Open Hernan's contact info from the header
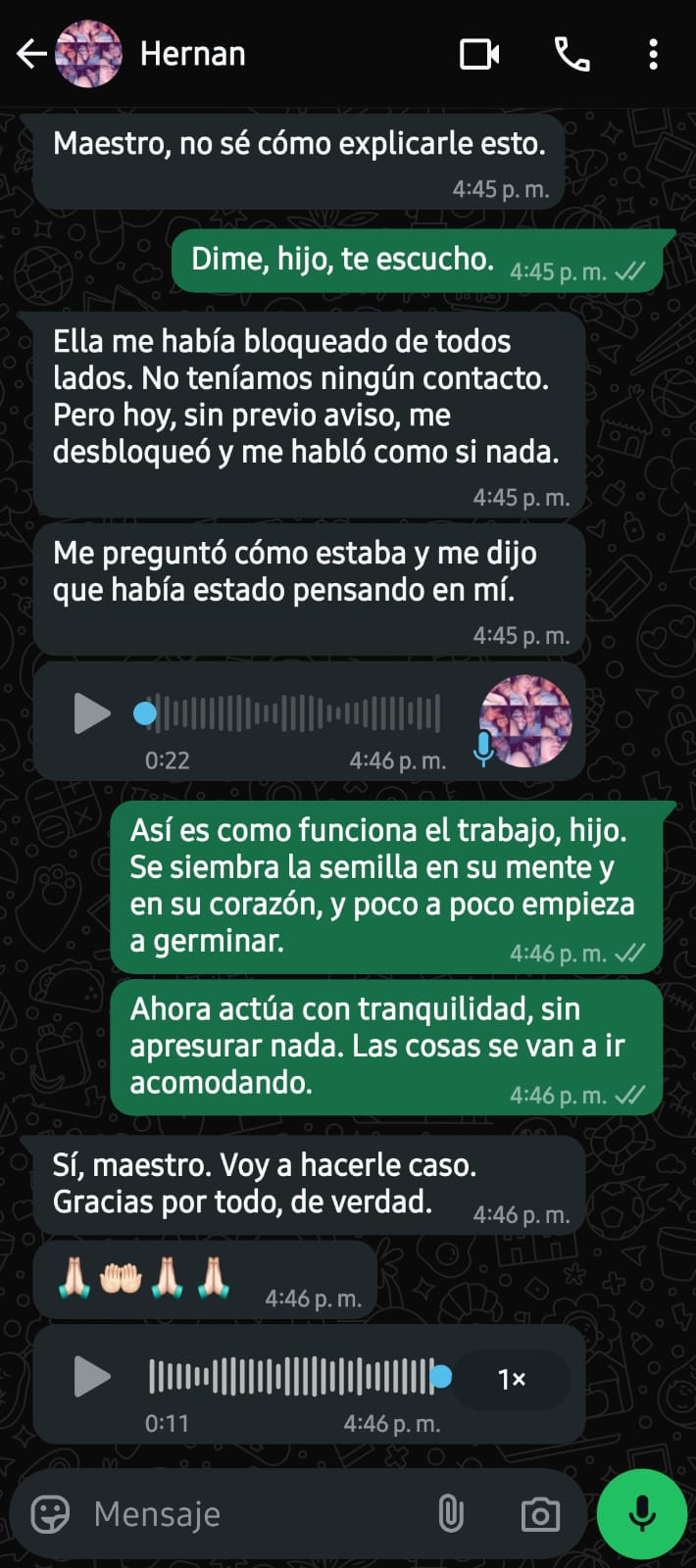The height and width of the screenshot is (1568, 696). [193, 54]
